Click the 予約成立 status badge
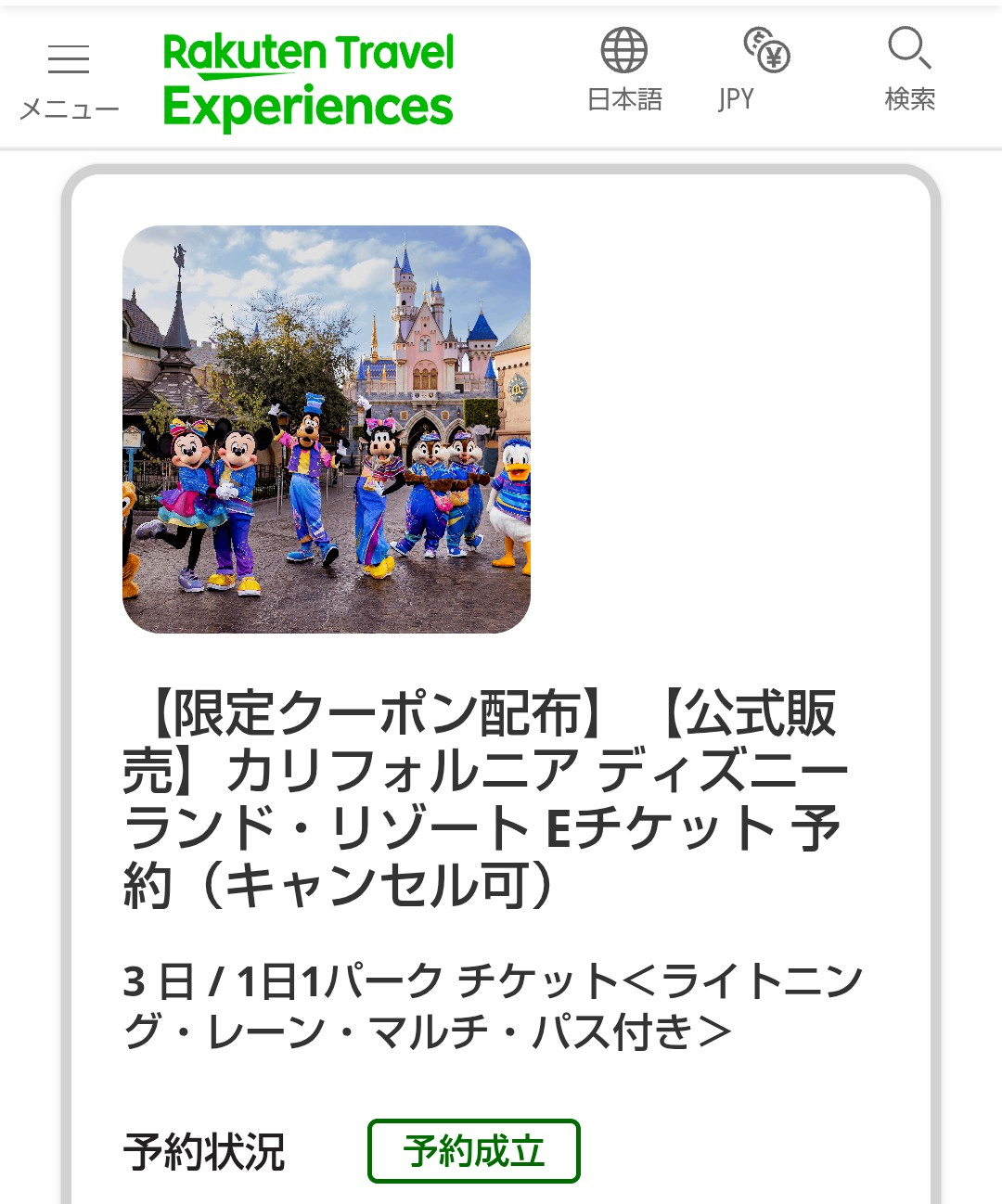1002x1204 pixels. pos(475,1149)
